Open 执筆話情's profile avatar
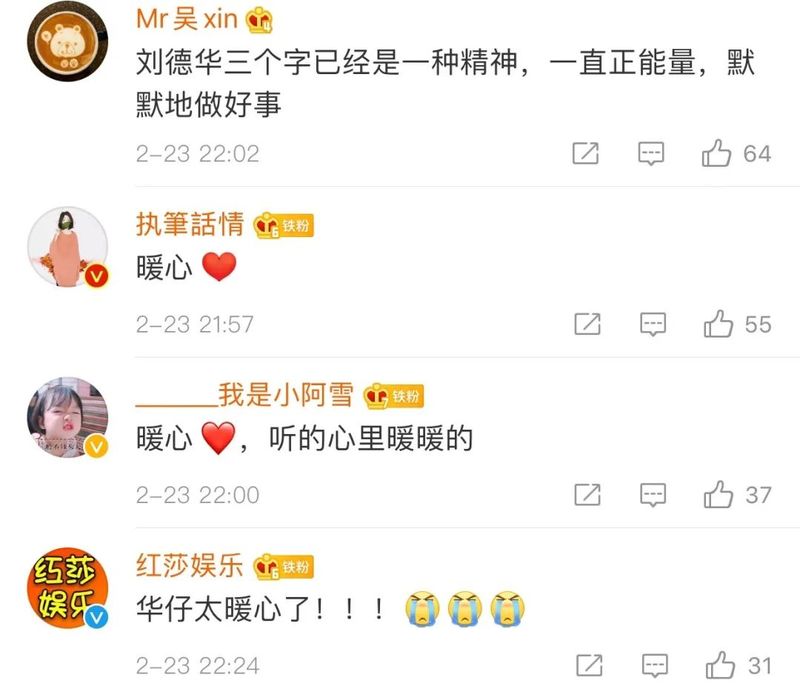This screenshot has width=800, height=686. pos(67,248)
